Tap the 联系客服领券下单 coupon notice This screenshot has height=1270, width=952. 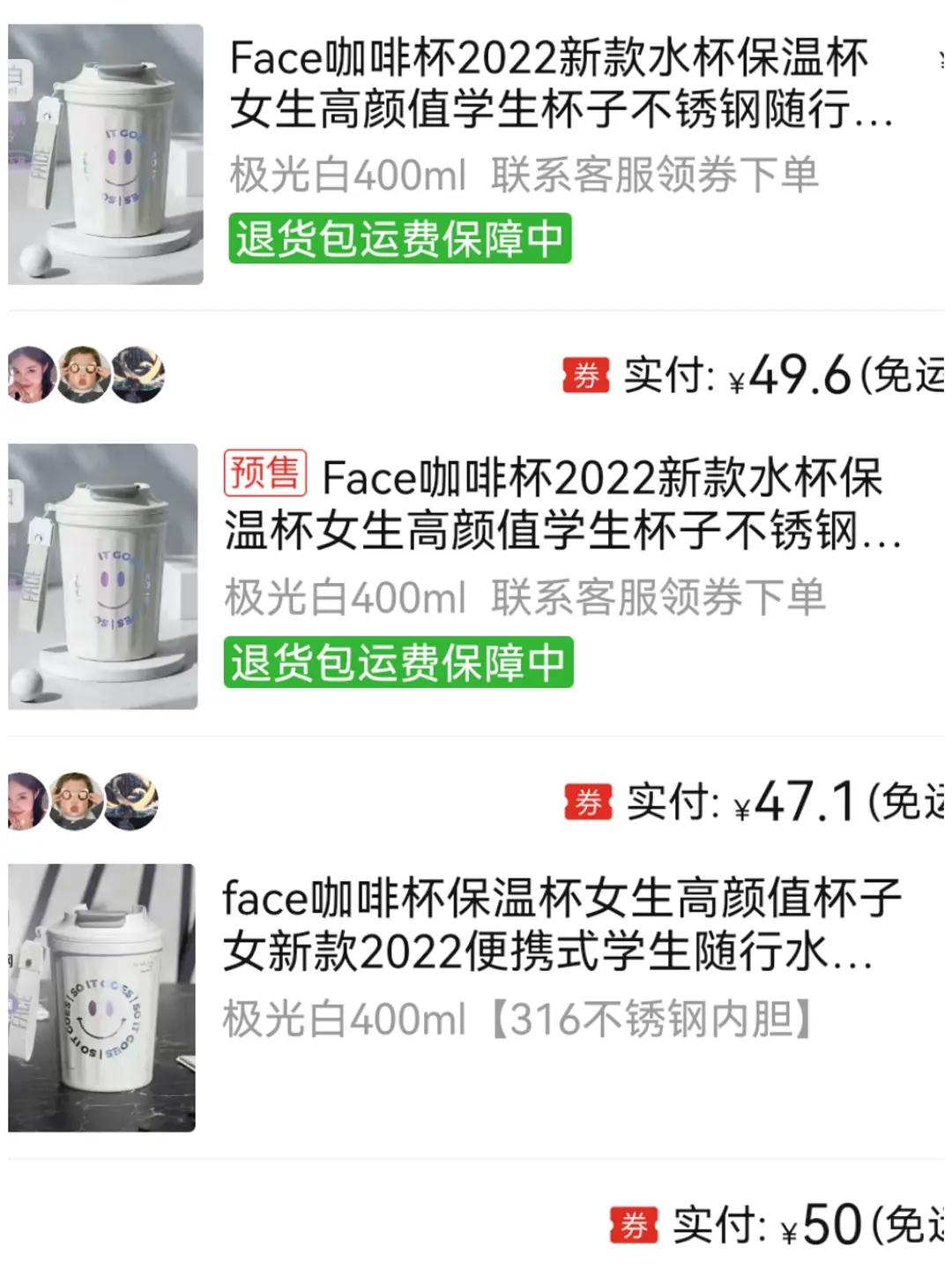coord(657,176)
